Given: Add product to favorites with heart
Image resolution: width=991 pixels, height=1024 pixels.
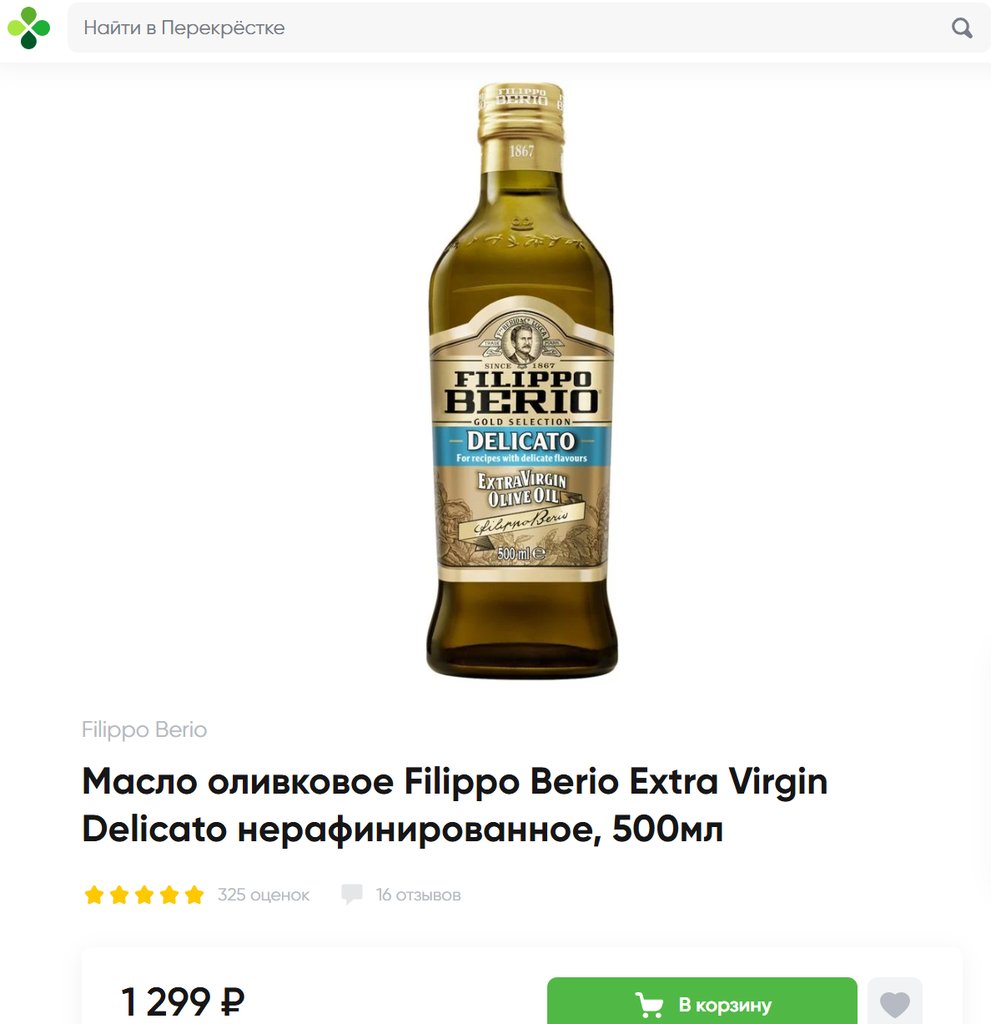Looking at the screenshot, I should pyautogui.click(x=895, y=1003).
